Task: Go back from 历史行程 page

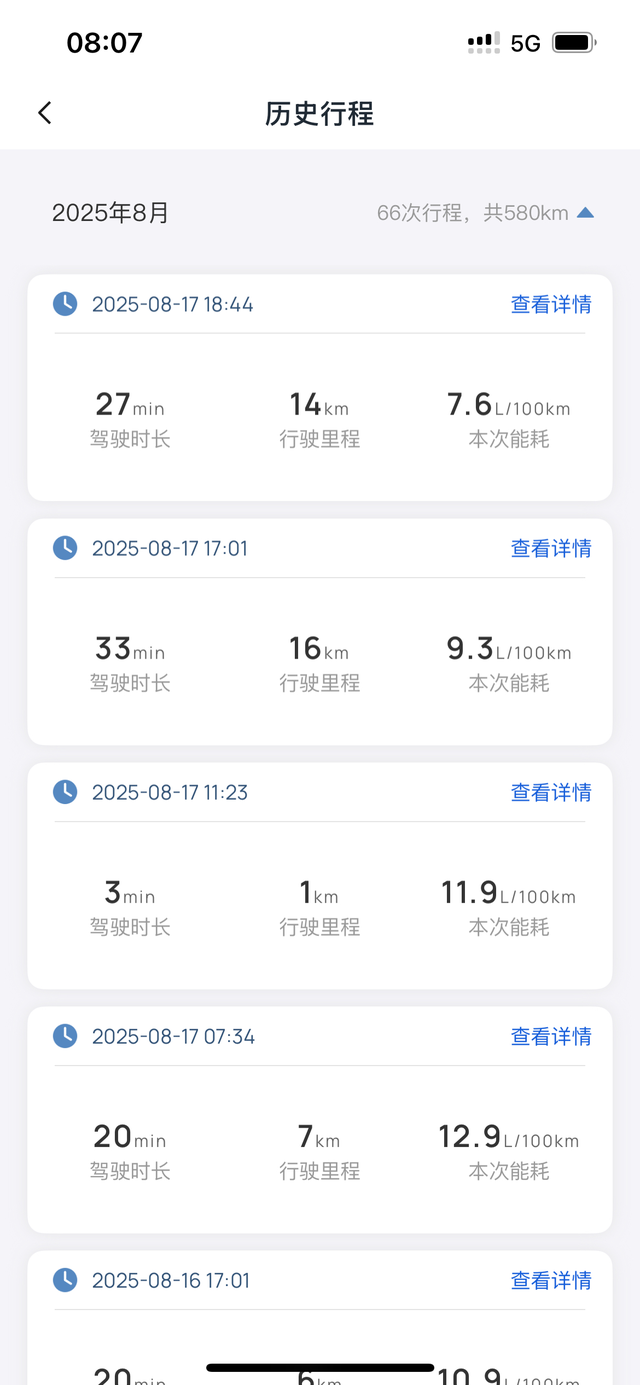Action: (x=45, y=113)
